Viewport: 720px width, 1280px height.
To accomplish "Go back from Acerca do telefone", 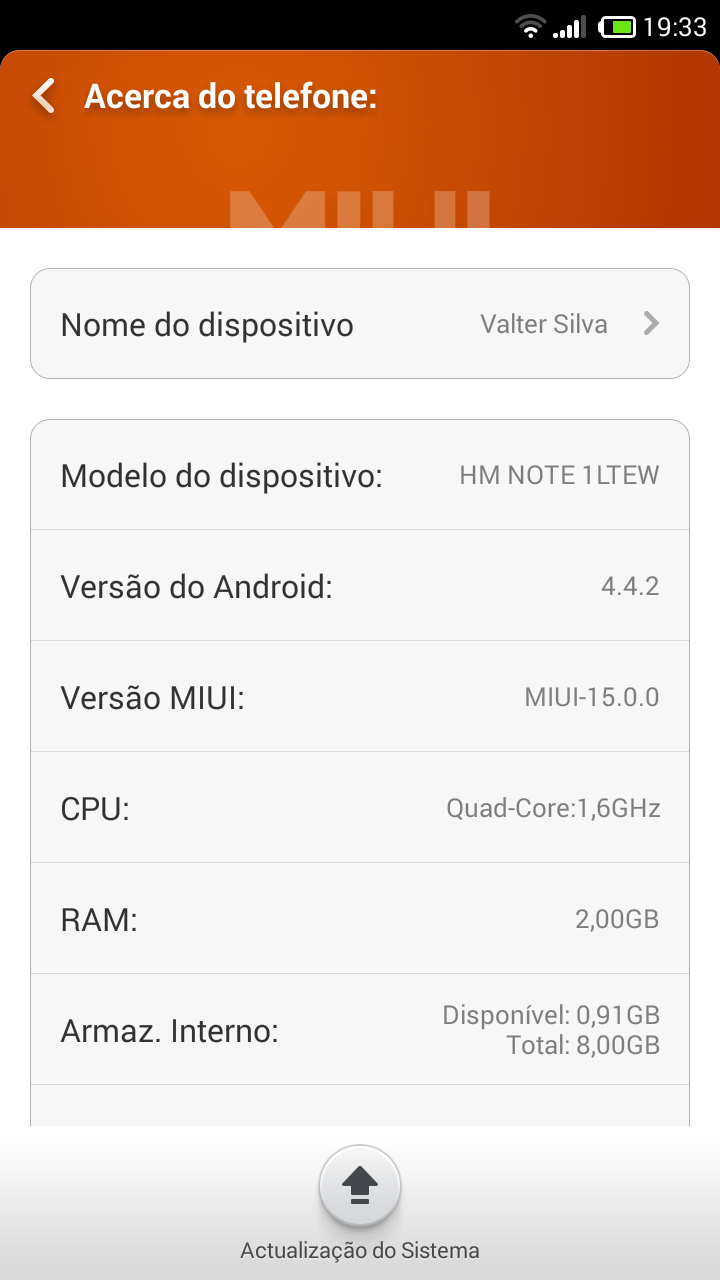I will (x=44, y=97).
